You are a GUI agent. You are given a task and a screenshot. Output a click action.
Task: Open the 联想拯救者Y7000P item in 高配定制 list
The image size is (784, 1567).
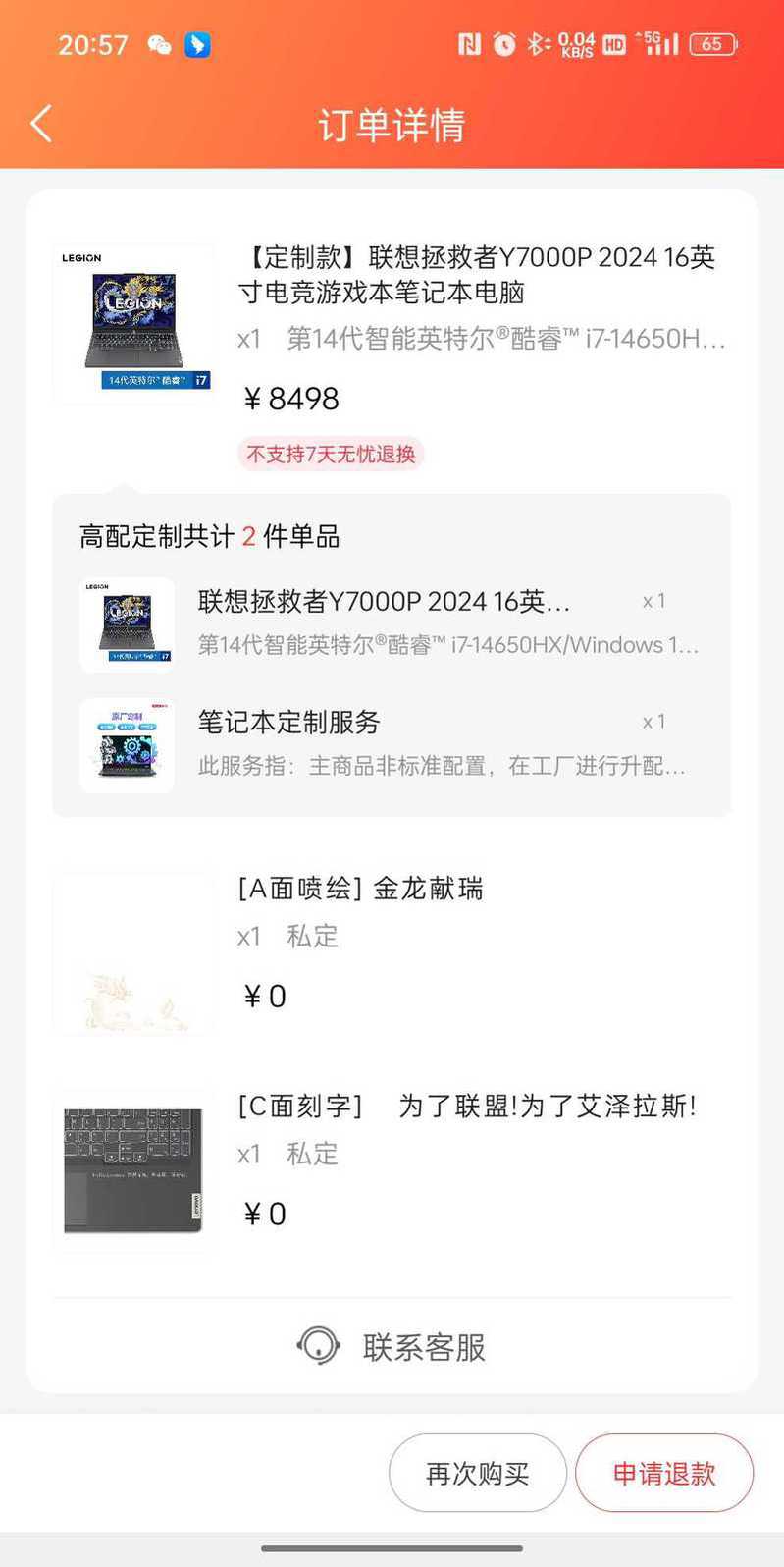click(392, 624)
